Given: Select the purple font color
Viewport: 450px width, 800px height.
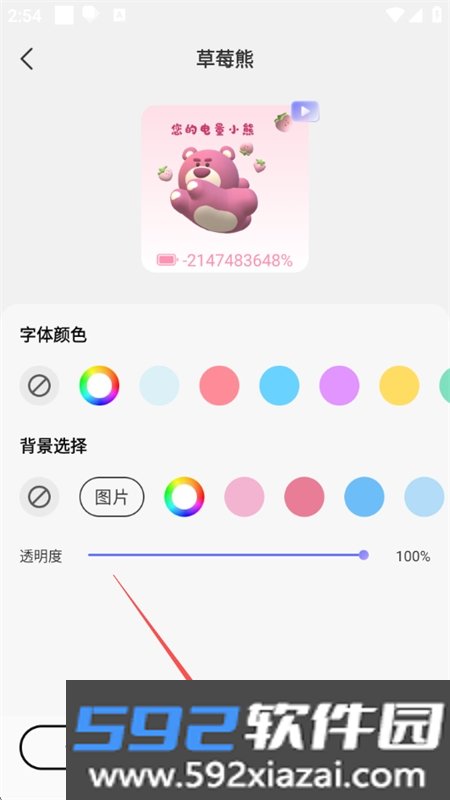Looking at the screenshot, I should (x=339, y=386).
